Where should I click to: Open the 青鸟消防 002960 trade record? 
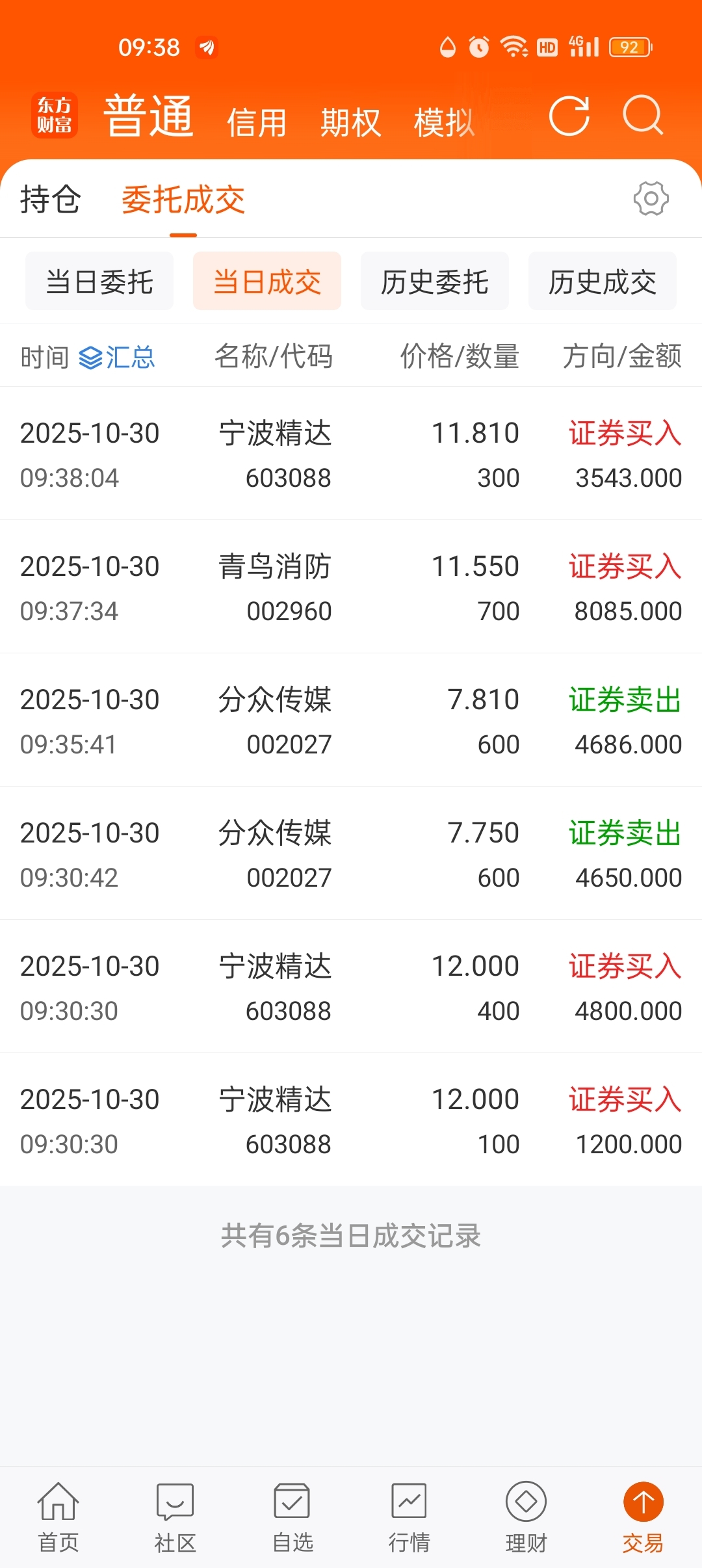point(351,587)
